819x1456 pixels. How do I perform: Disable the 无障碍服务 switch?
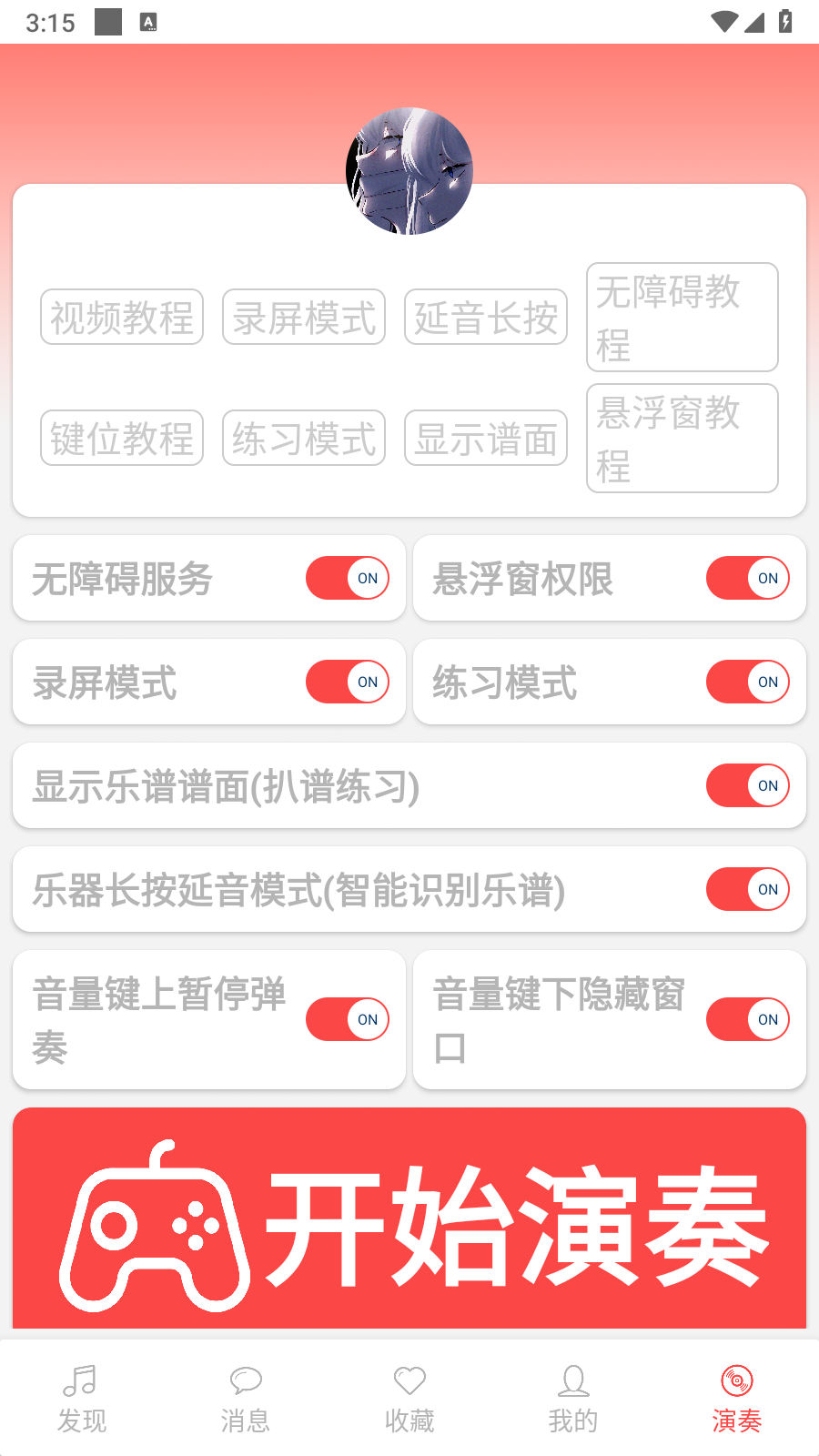(347, 578)
